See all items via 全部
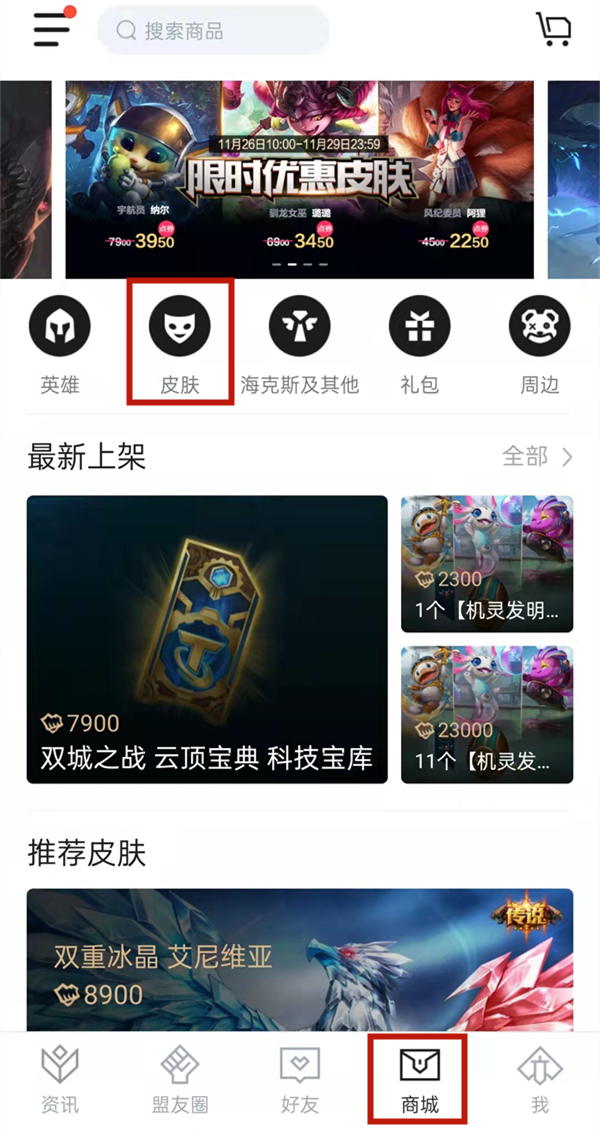Viewport: 600px width, 1130px height. tap(537, 457)
